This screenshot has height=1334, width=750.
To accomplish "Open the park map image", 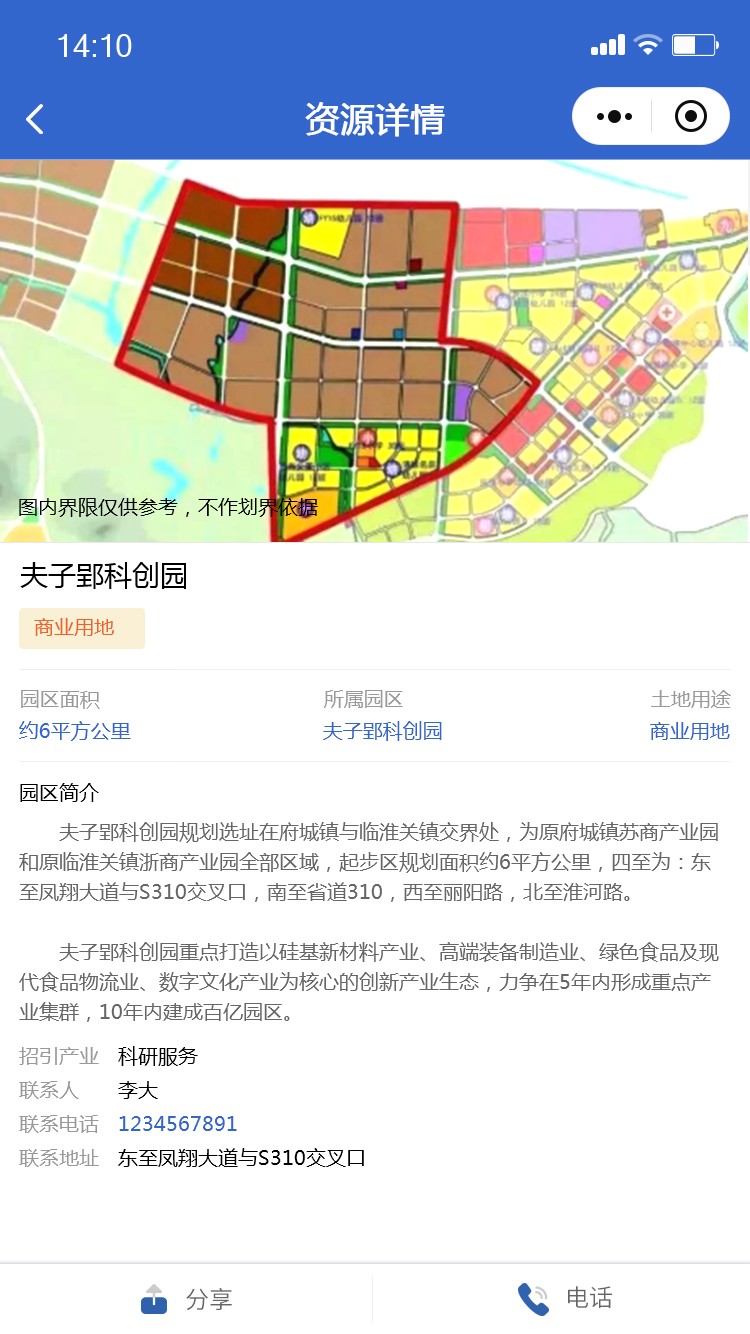I will (375, 350).
